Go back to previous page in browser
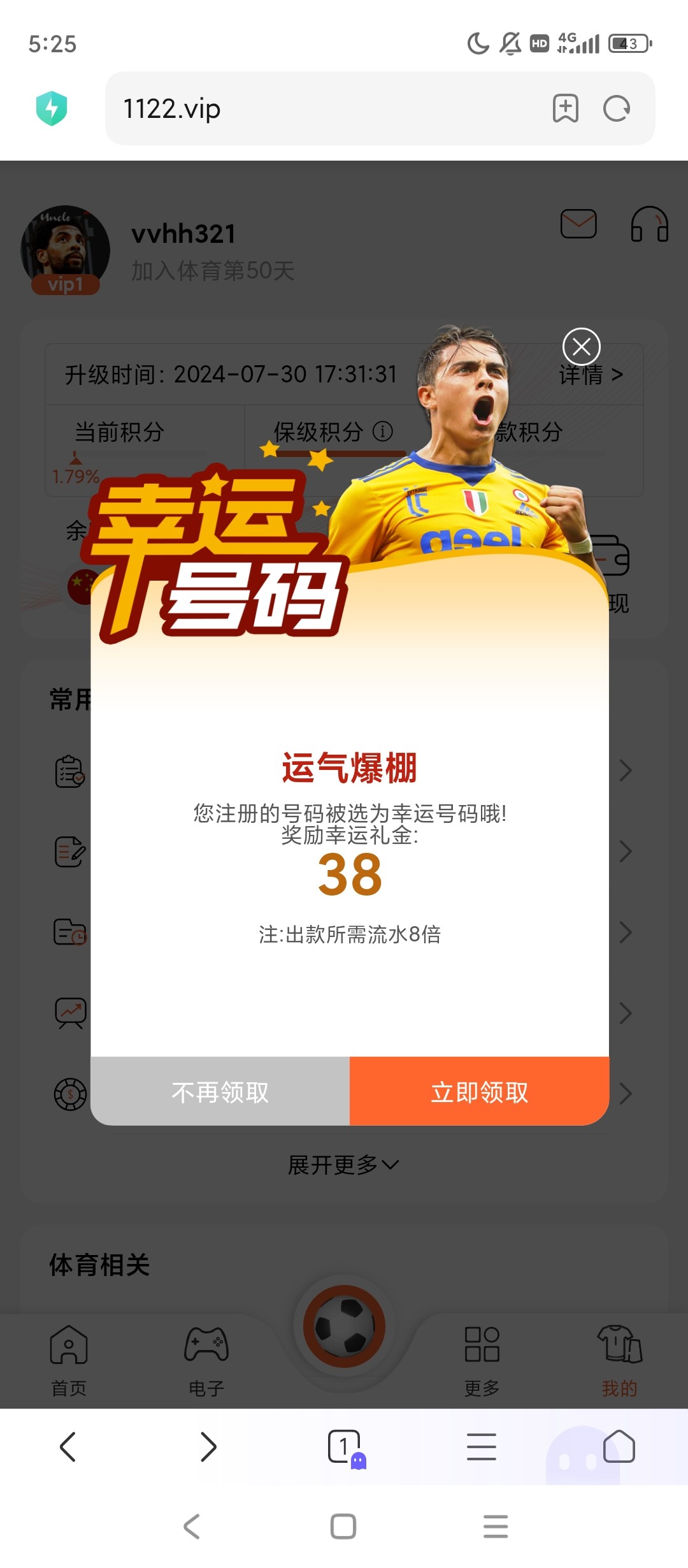 coord(68,1447)
